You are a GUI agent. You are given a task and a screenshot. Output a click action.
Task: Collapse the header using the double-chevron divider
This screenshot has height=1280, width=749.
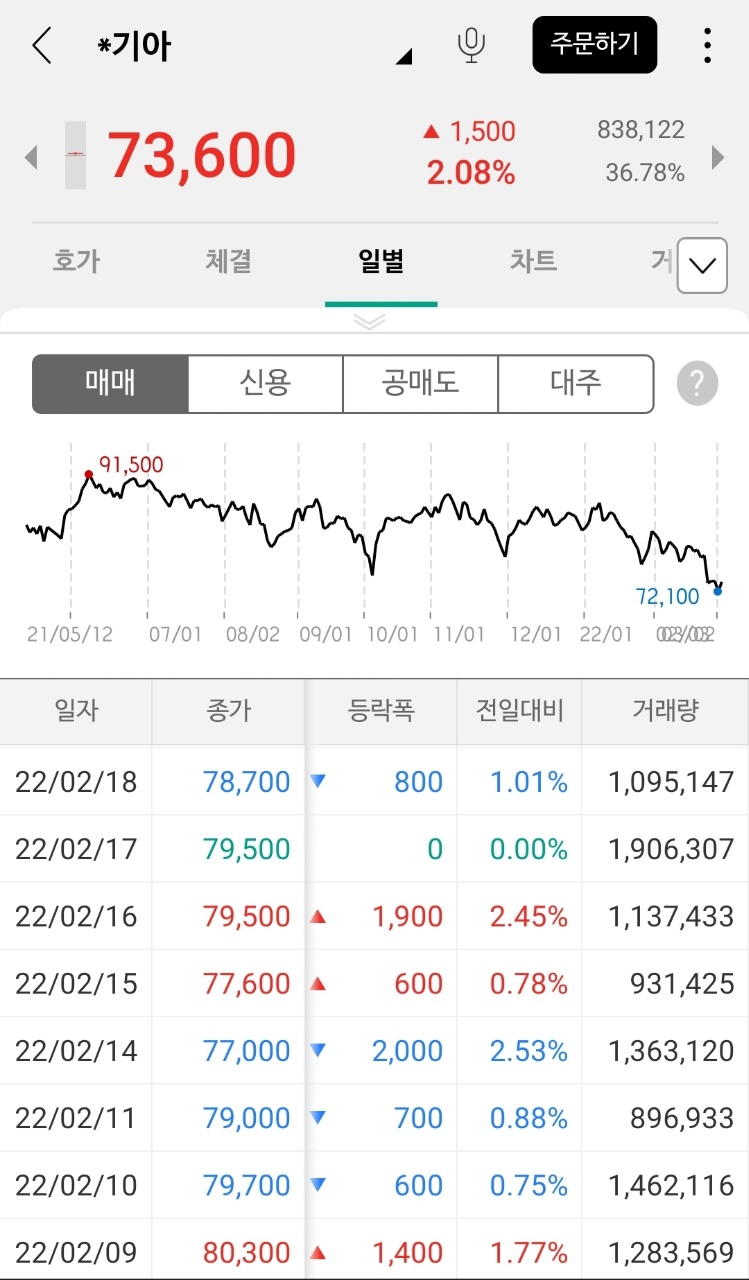370,322
